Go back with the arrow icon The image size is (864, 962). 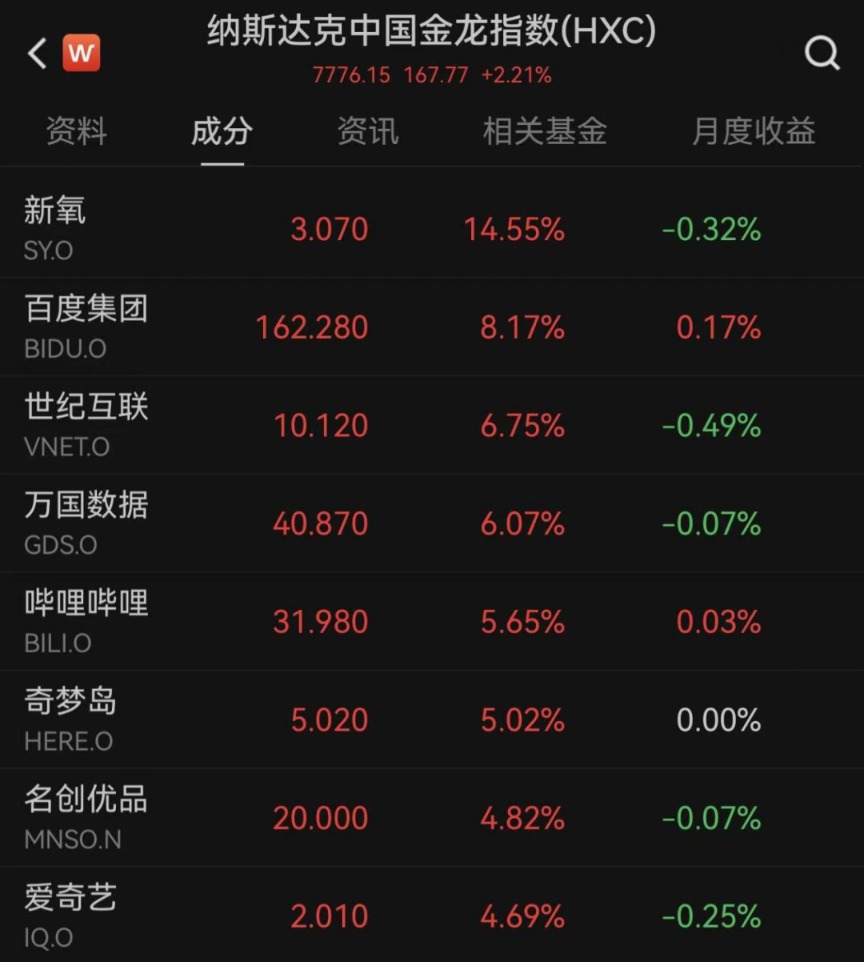[x=37, y=53]
